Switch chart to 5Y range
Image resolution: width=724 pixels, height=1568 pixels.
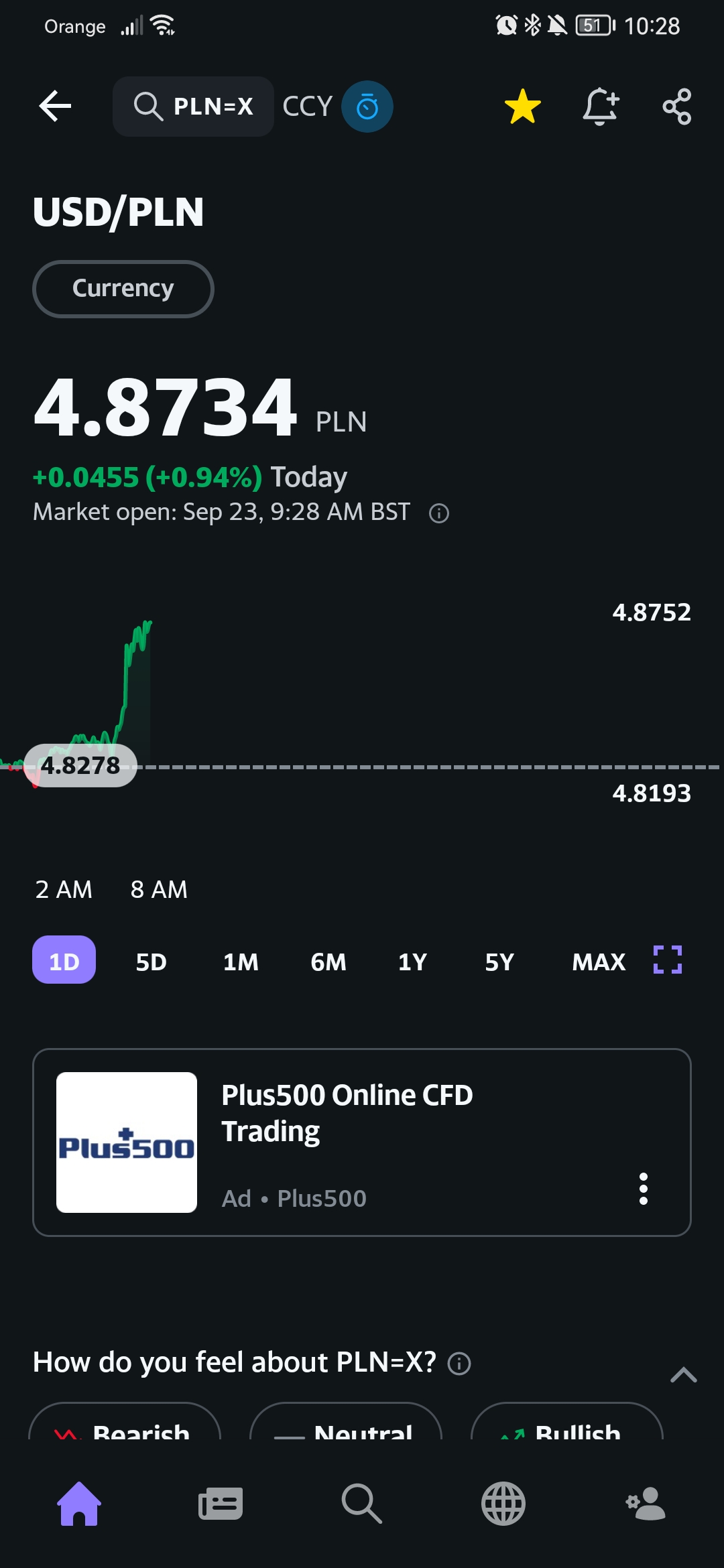[499, 962]
